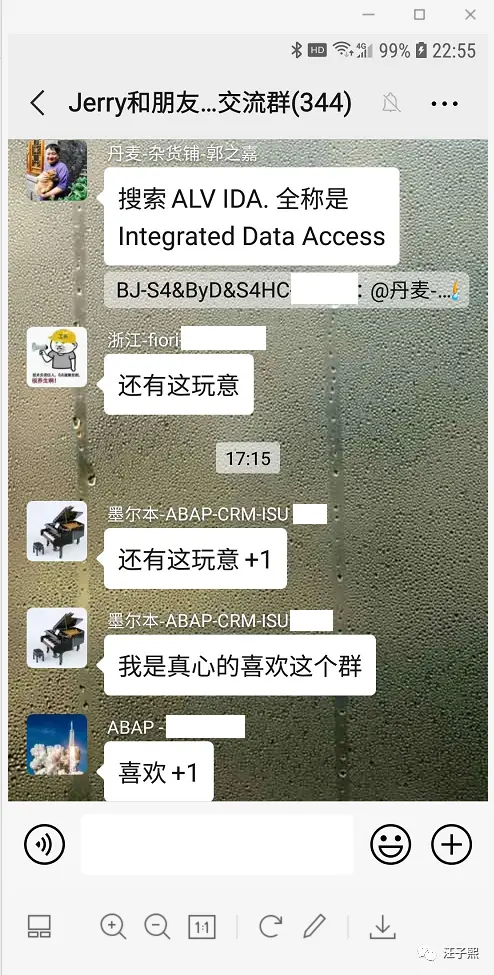Tap the quoted BJ-S4&ByD&S4HC reply

286,290
